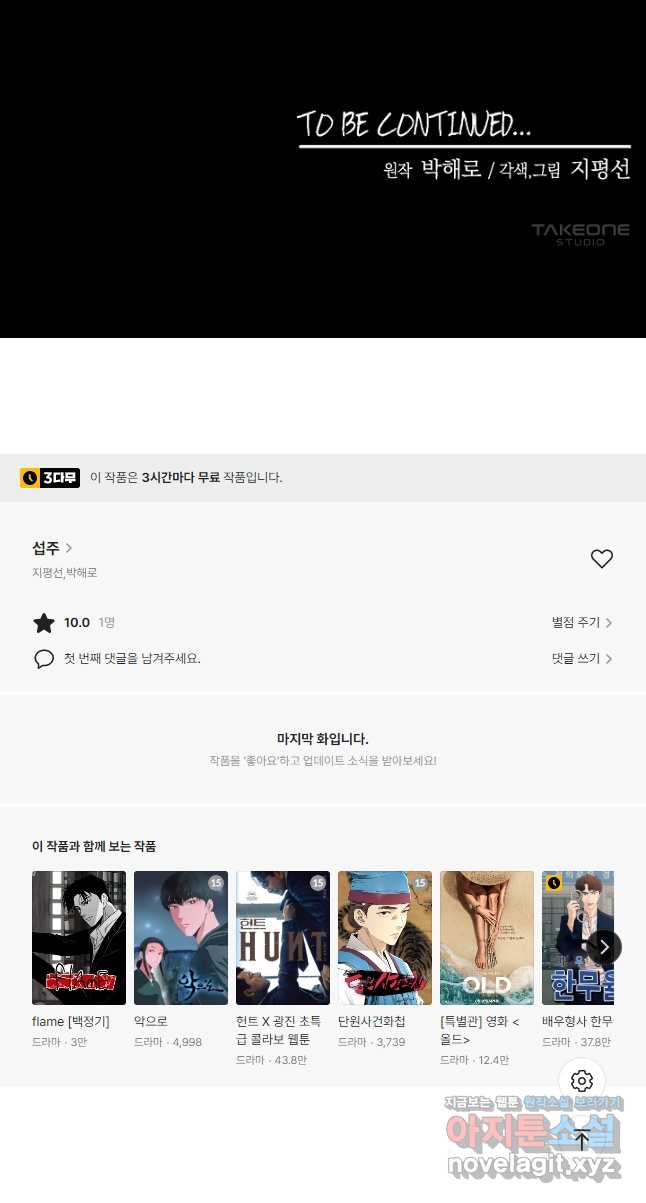Tap 별점 주기 to rate
Image resolution: width=646 pixels, height=1203 pixels.
[581, 623]
